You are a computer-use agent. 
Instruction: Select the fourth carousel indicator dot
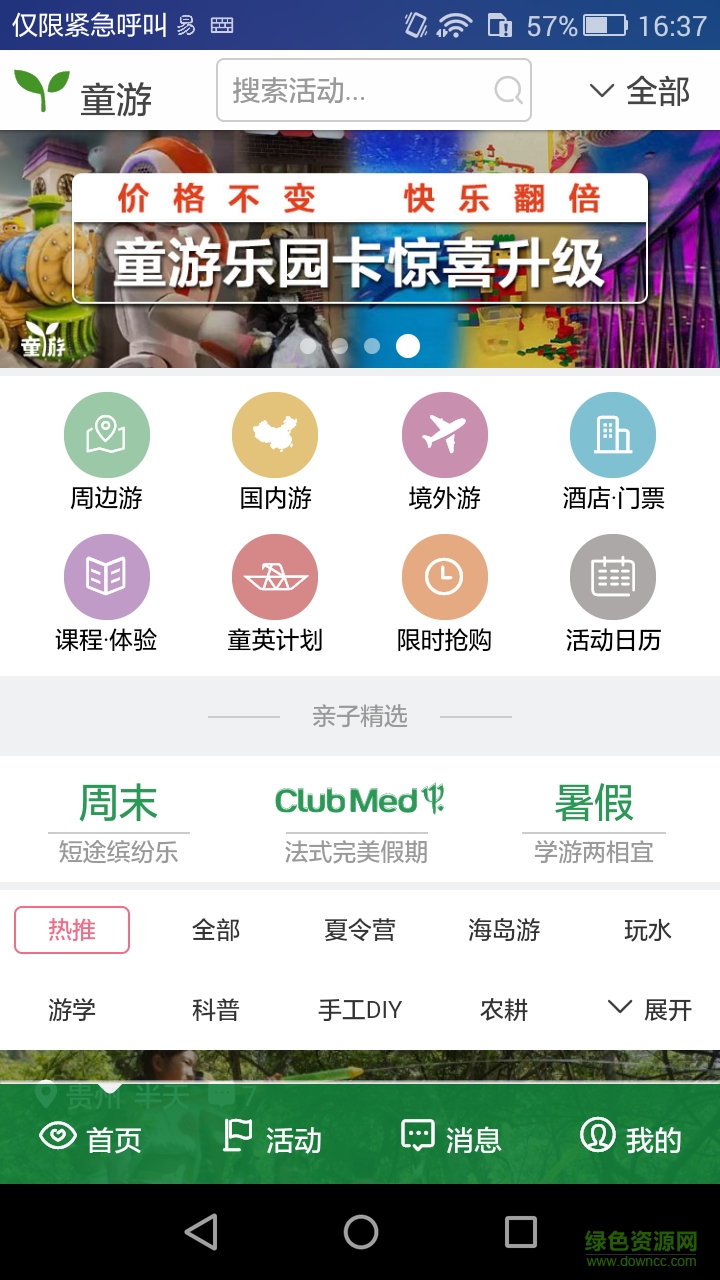[406, 346]
